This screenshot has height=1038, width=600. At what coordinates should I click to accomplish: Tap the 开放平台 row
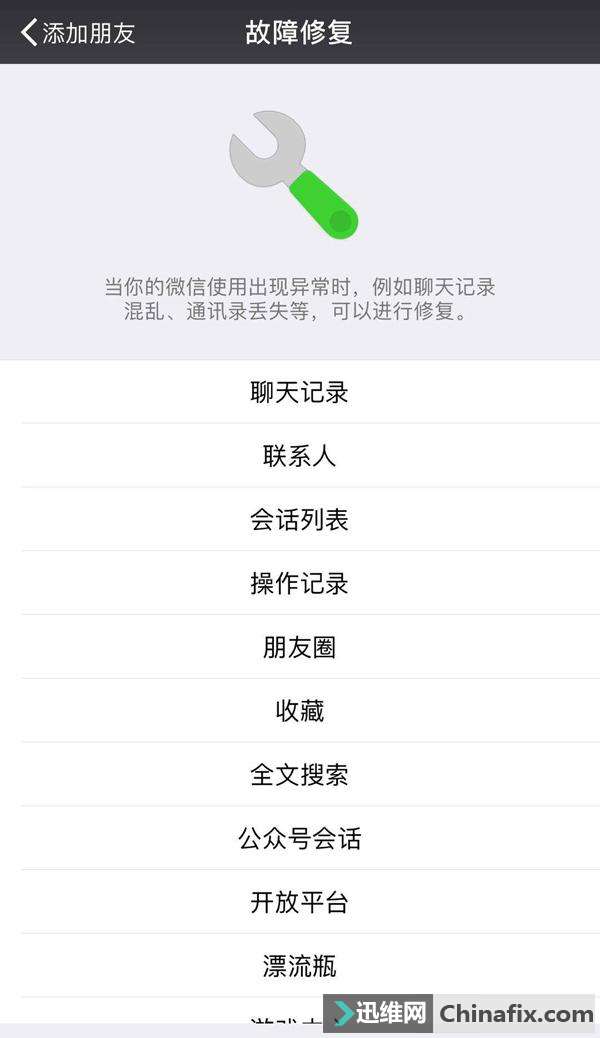coord(300,902)
